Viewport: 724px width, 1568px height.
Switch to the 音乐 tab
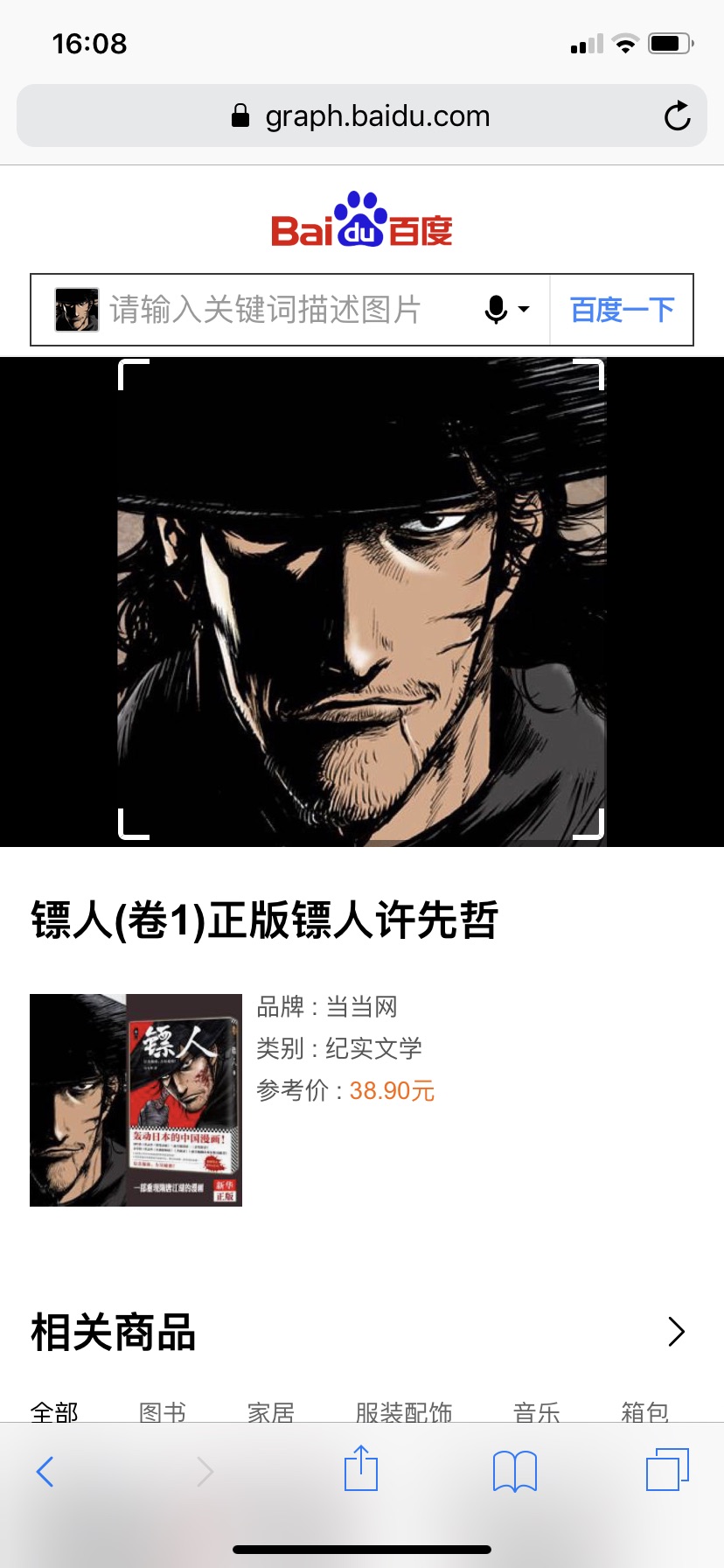click(x=537, y=1412)
